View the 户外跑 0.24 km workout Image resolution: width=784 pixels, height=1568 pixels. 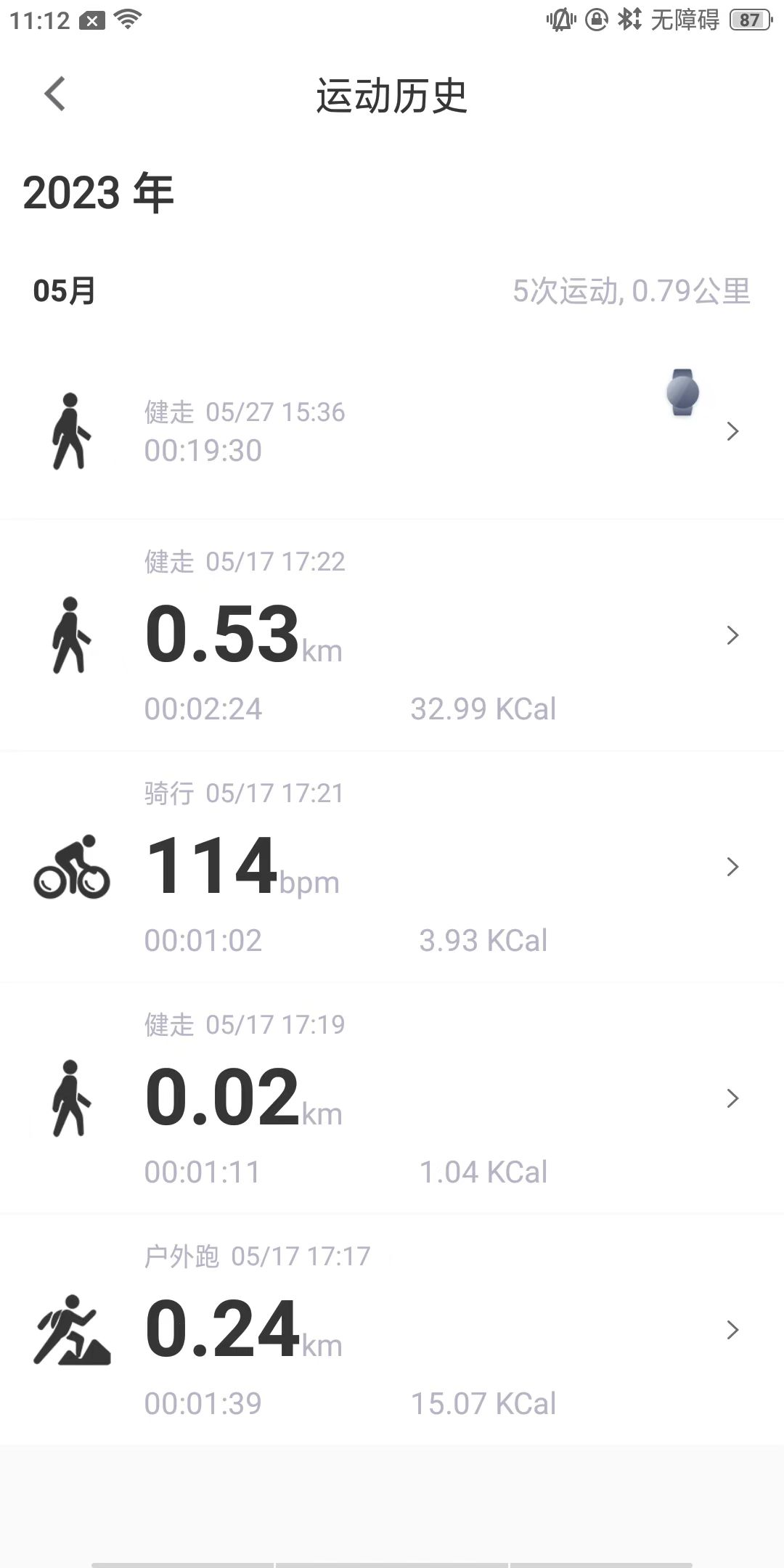[x=392, y=1330]
